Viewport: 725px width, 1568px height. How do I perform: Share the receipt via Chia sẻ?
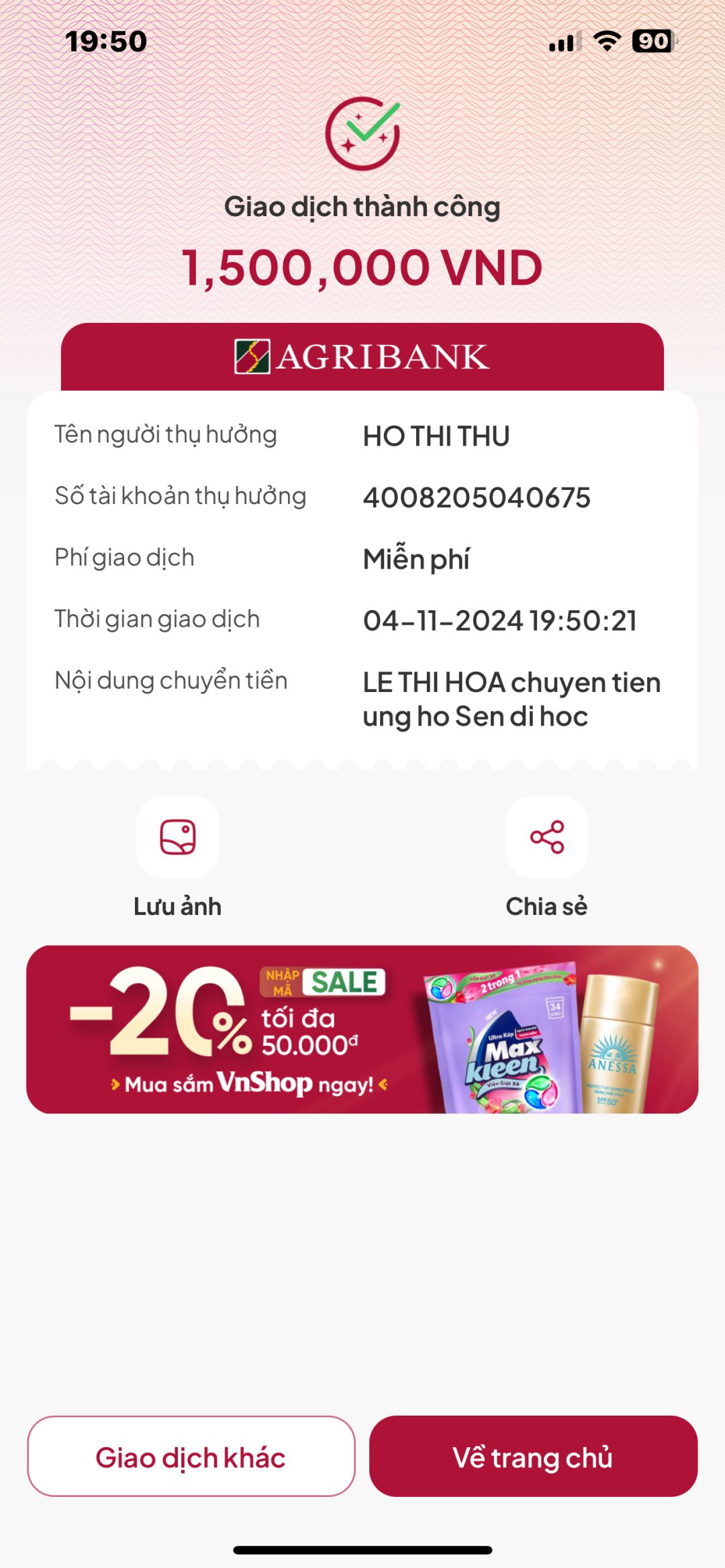546,837
